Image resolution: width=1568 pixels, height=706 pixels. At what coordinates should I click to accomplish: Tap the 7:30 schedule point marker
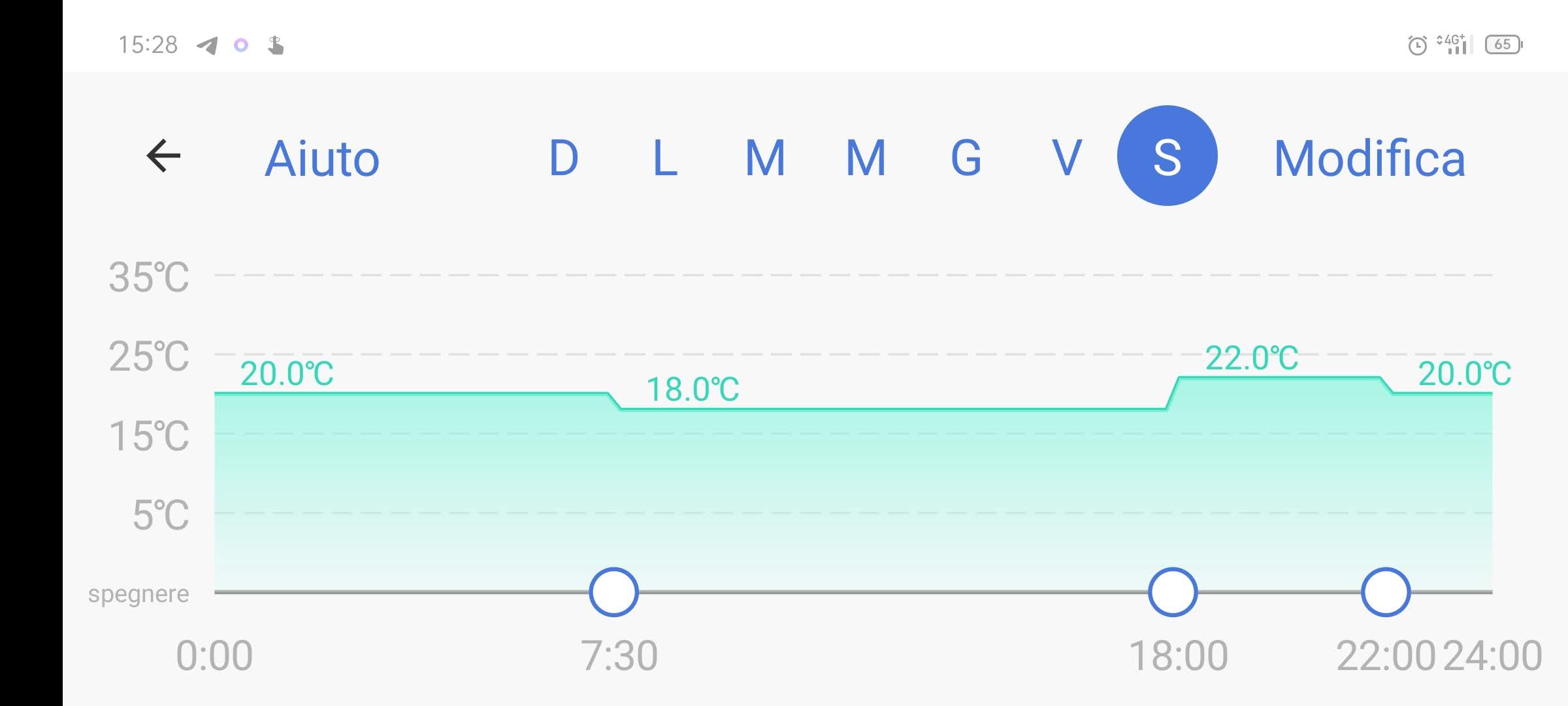pos(613,592)
